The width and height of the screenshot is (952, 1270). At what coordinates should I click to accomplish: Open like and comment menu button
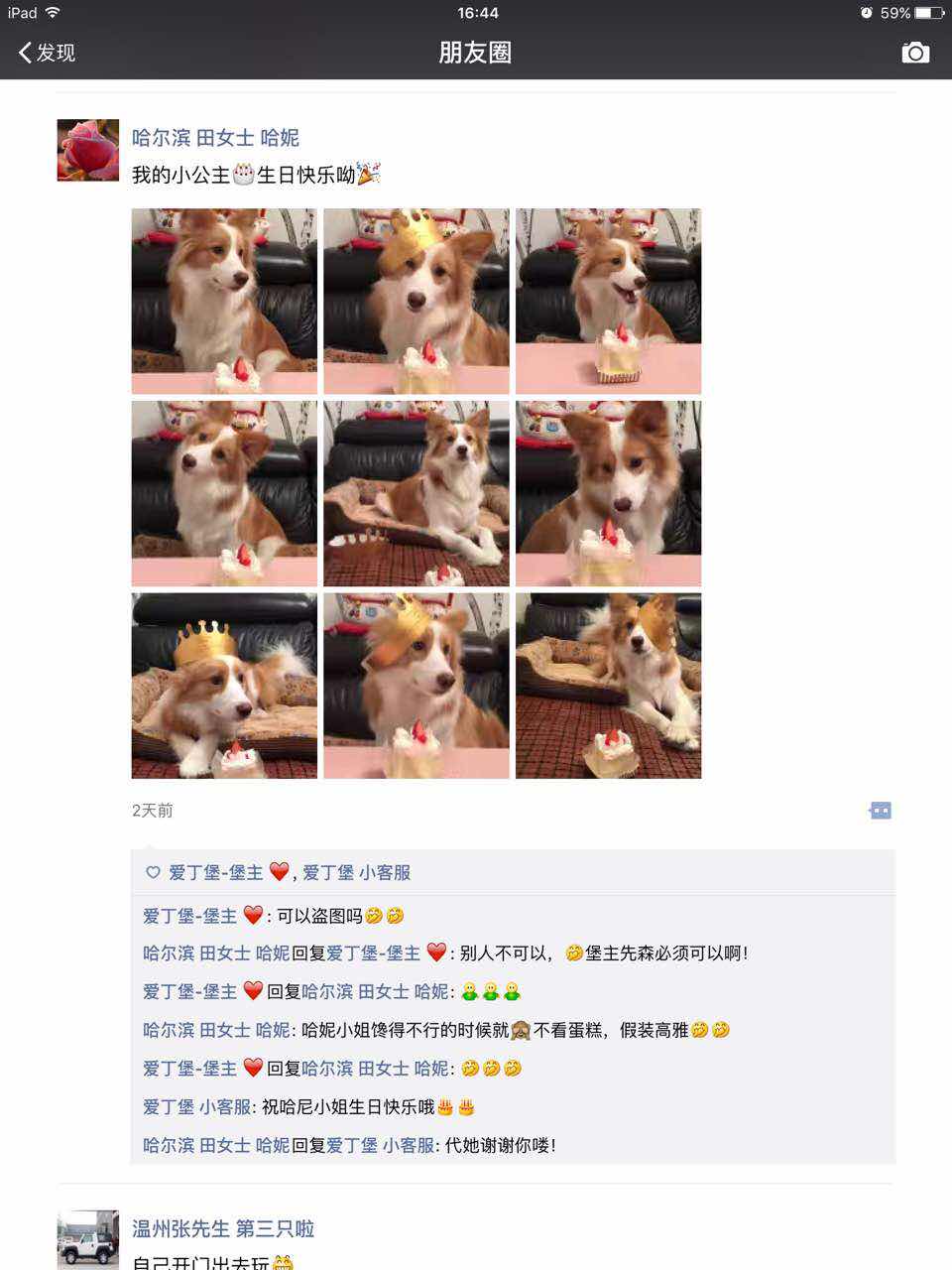(x=880, y=811)
